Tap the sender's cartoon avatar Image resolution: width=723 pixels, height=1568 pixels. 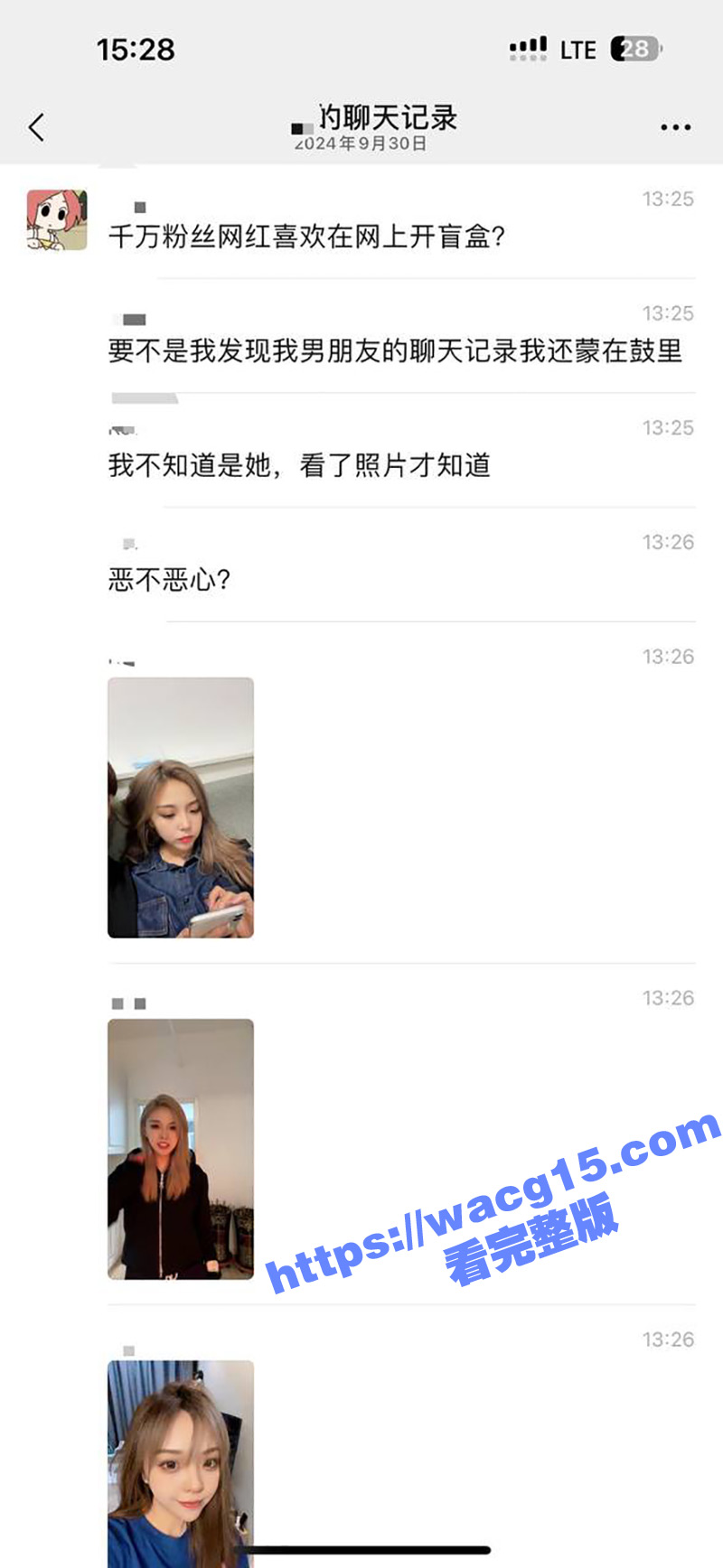point(57,219)
